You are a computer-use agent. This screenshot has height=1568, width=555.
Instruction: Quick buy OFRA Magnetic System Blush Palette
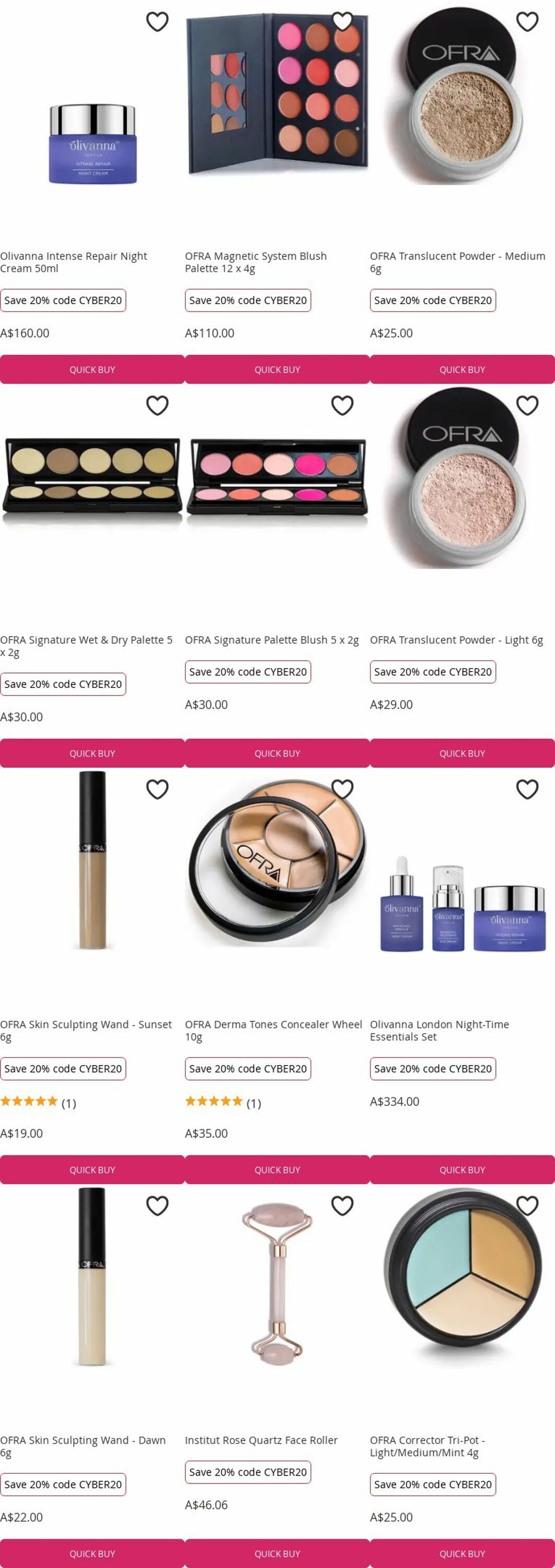[x=277, y=370]
